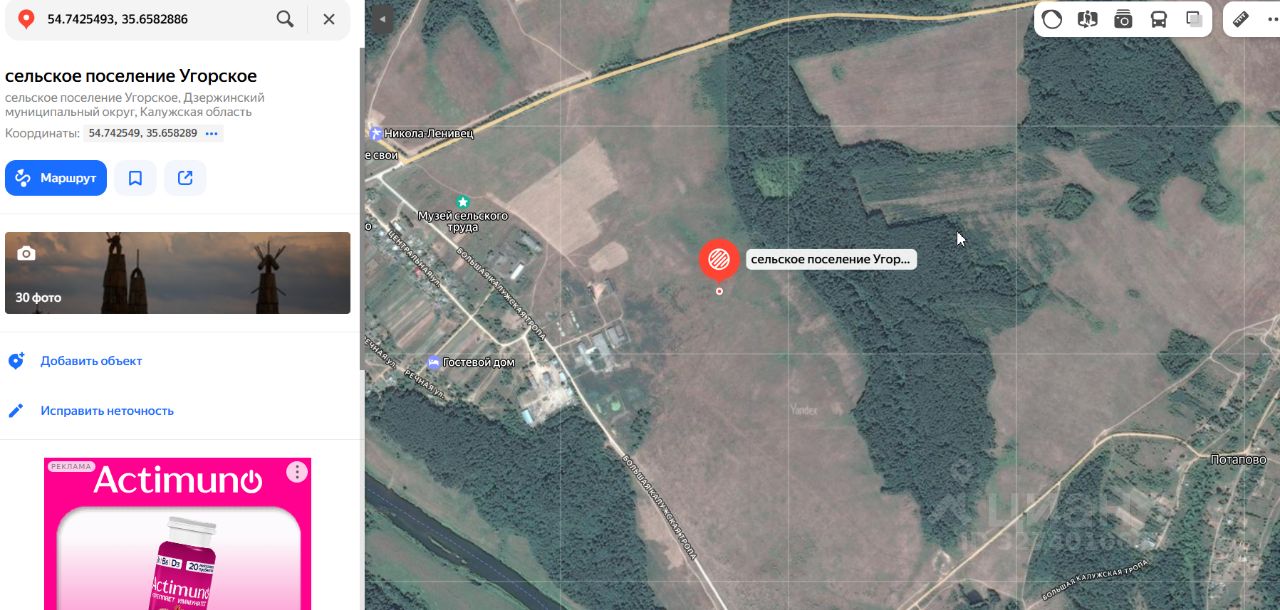Tap the coordinates search field
Viewport: 1280px width, 610px height.
tap(150, 19)
